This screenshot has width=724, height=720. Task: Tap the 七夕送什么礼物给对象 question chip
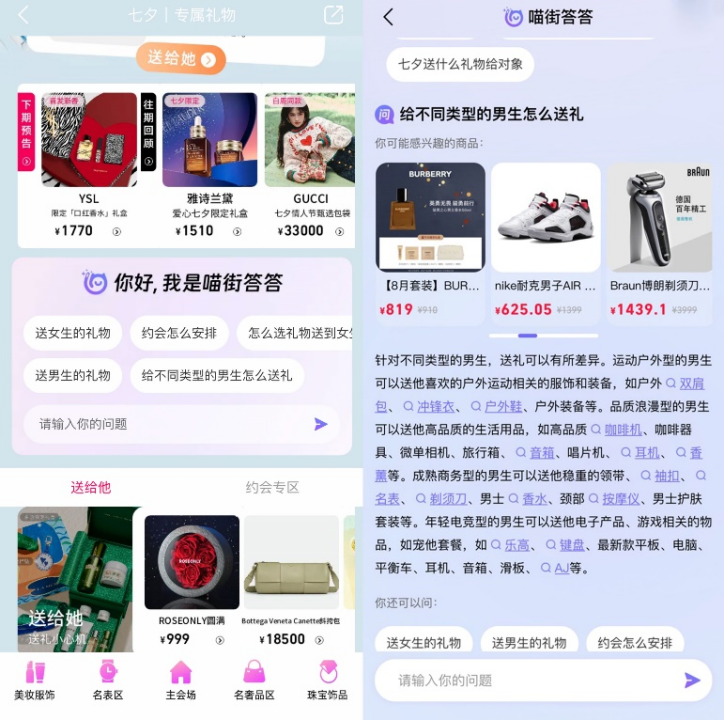click(460, 64)
